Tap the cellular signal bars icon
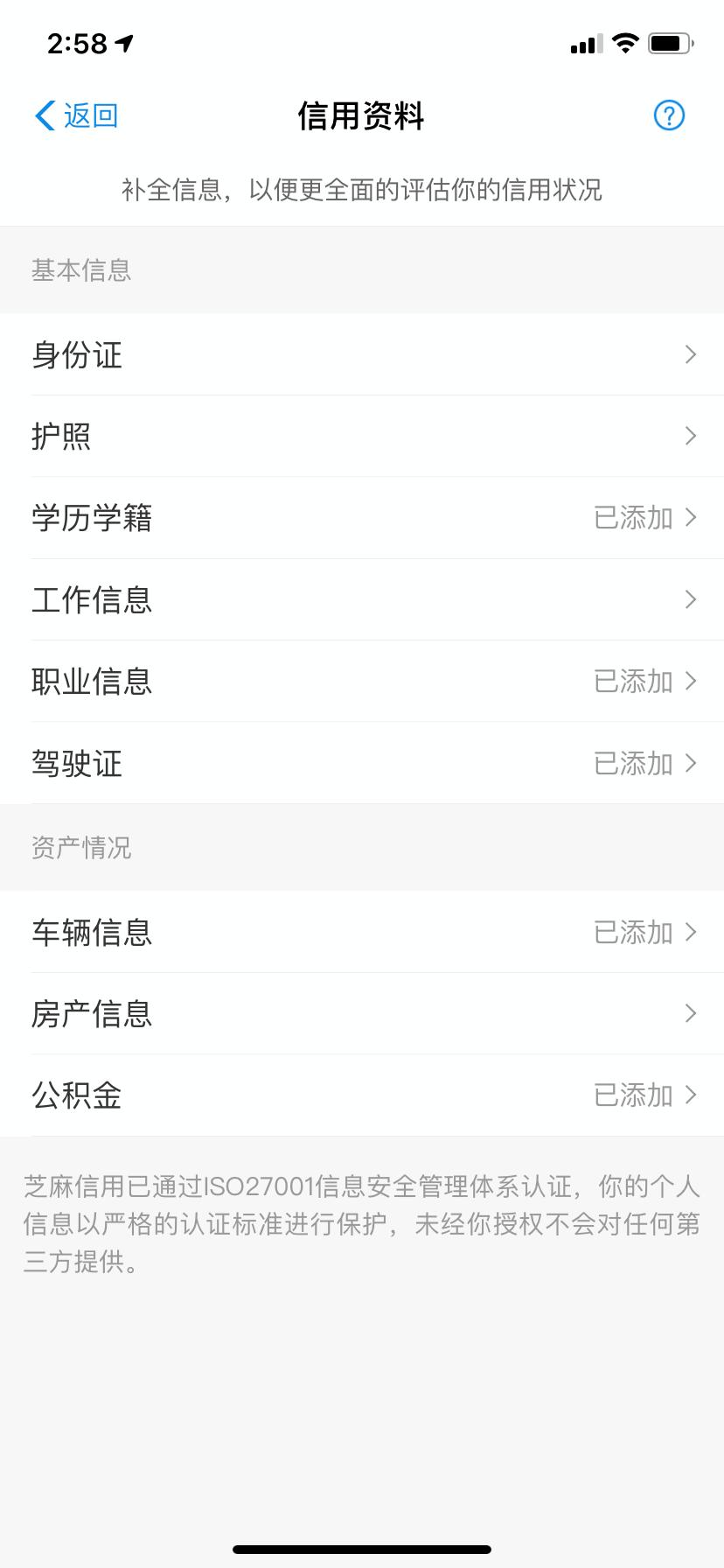The image size is (724, 1568). 584,44
